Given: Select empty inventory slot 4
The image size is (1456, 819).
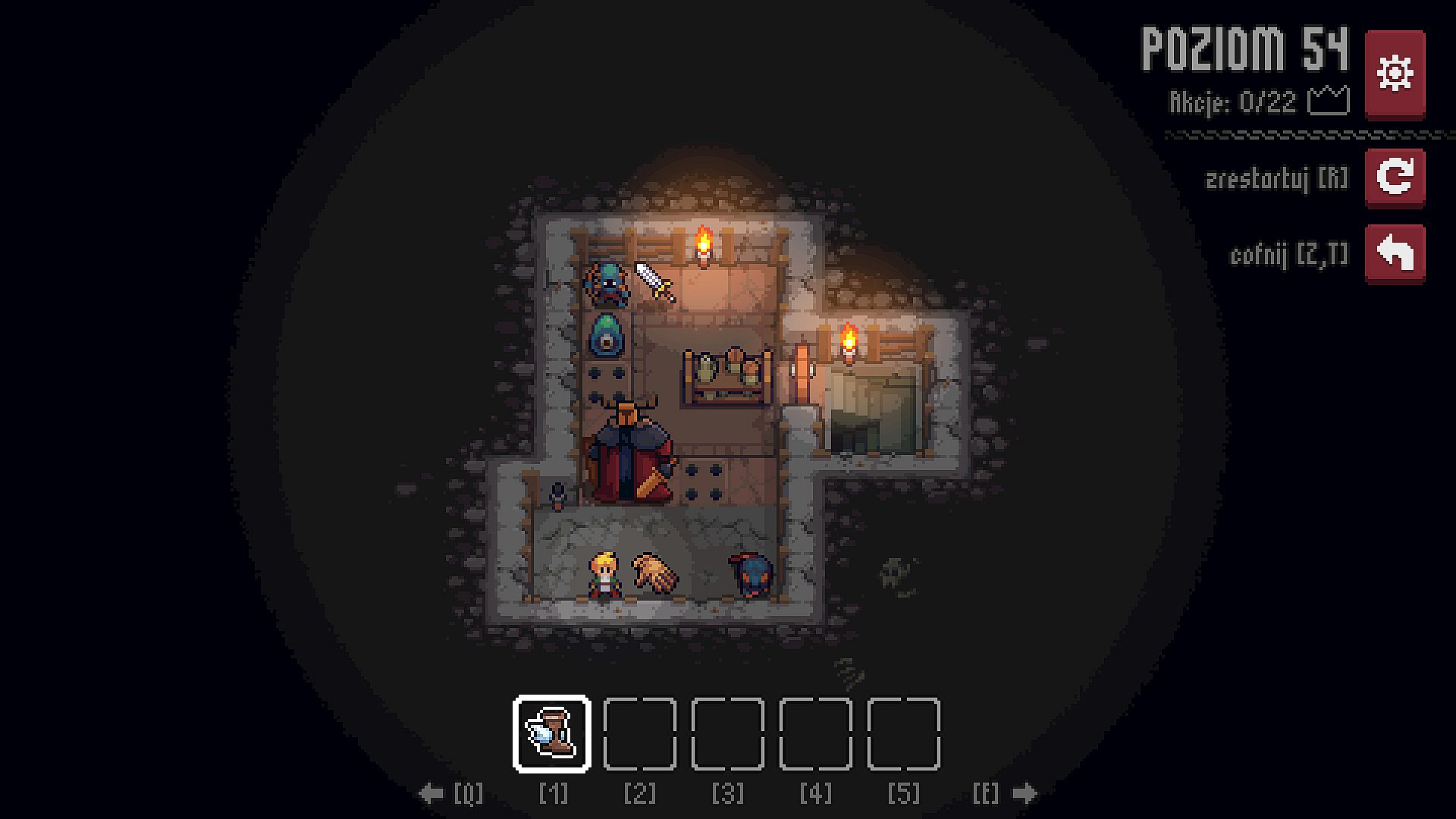Looking at the screenshot, I should [815, 733].
